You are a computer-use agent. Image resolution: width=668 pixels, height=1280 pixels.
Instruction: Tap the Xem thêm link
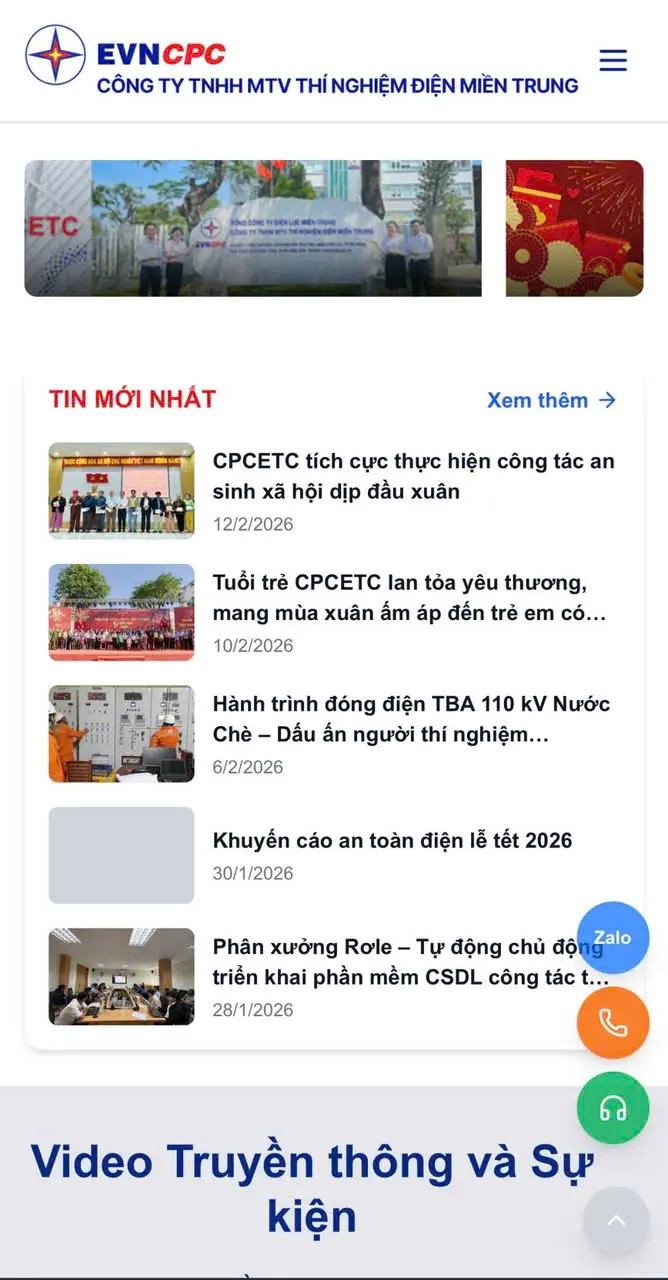[x=551, y=400]
